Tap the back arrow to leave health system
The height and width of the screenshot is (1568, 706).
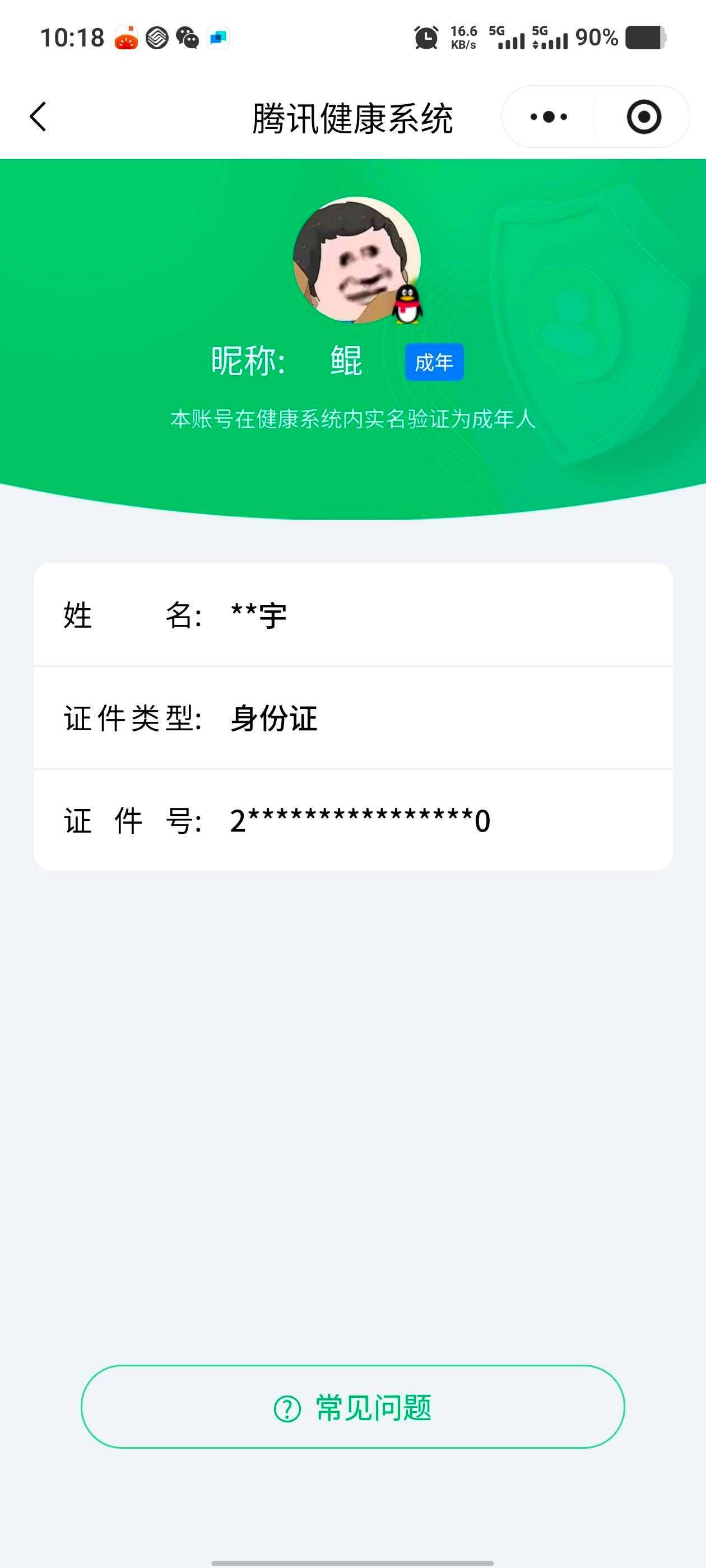pos(38,116)
